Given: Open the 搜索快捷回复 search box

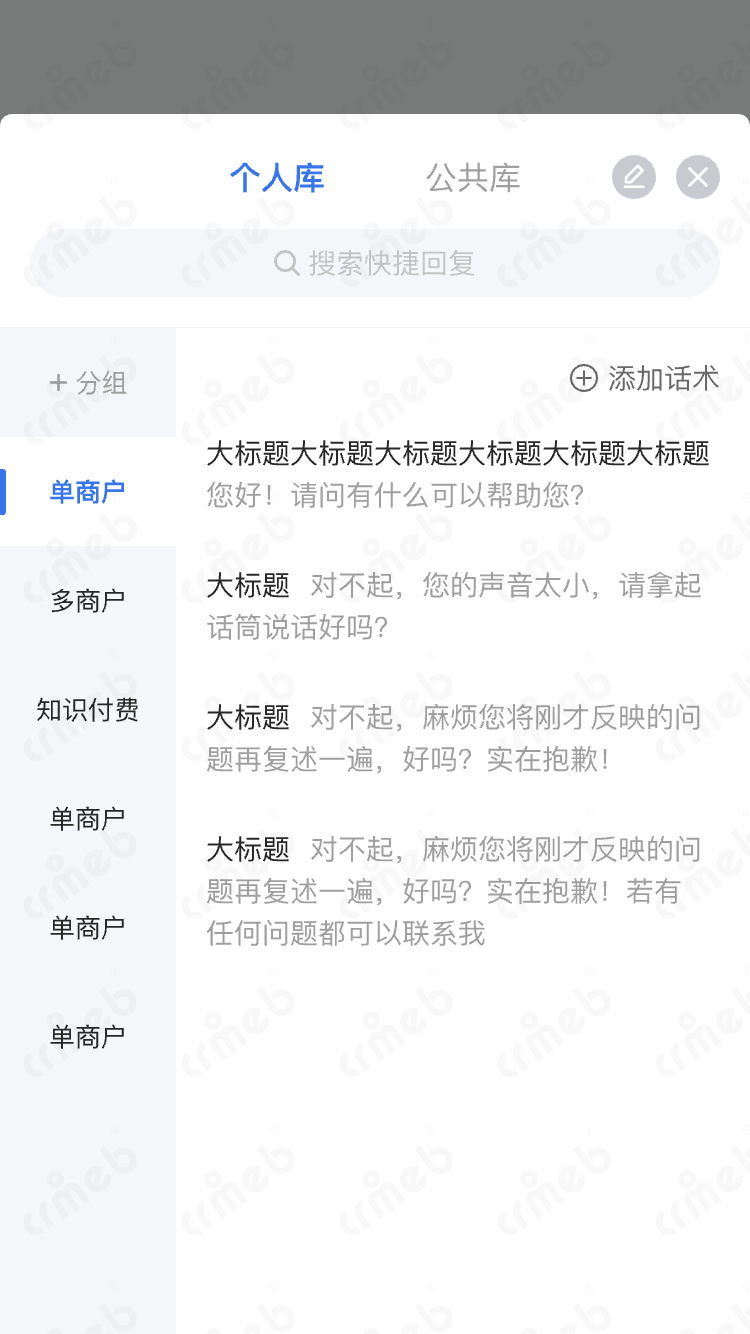Looking at the screenshot, I should pyautogui.click(x=375, y=263).
